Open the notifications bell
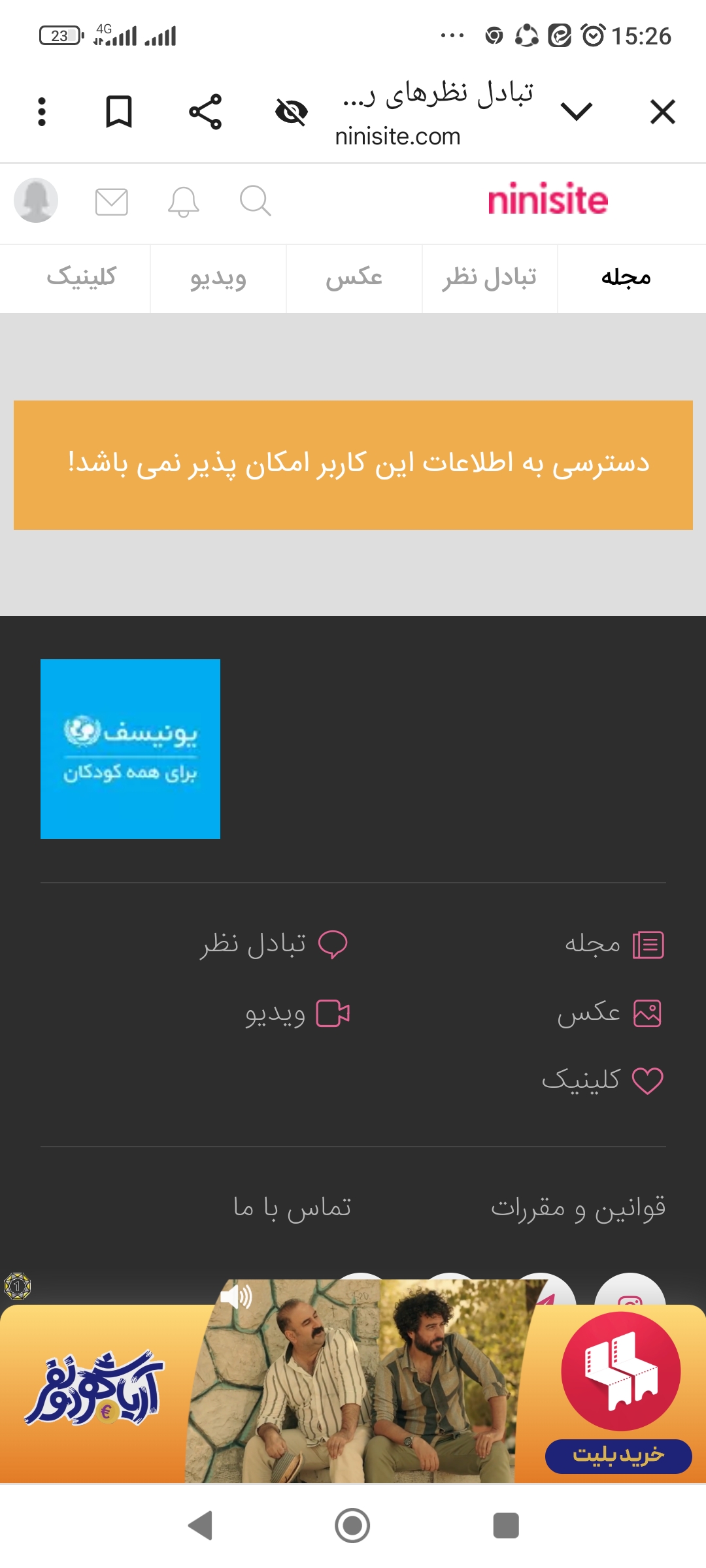Screen dimensions: 706x1568 click(184, 201)
